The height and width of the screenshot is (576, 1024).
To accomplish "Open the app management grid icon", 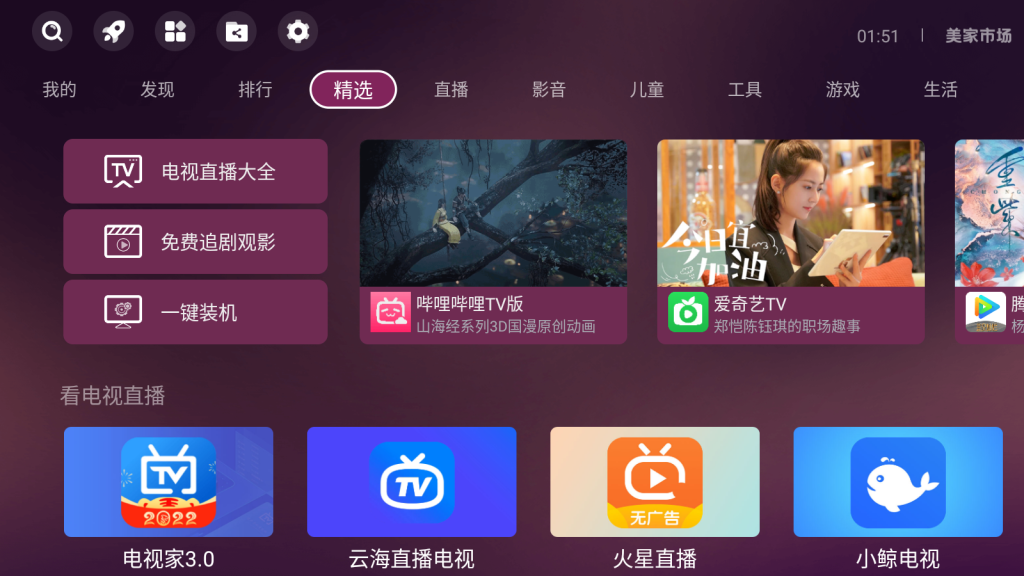I will click(175, 32).
